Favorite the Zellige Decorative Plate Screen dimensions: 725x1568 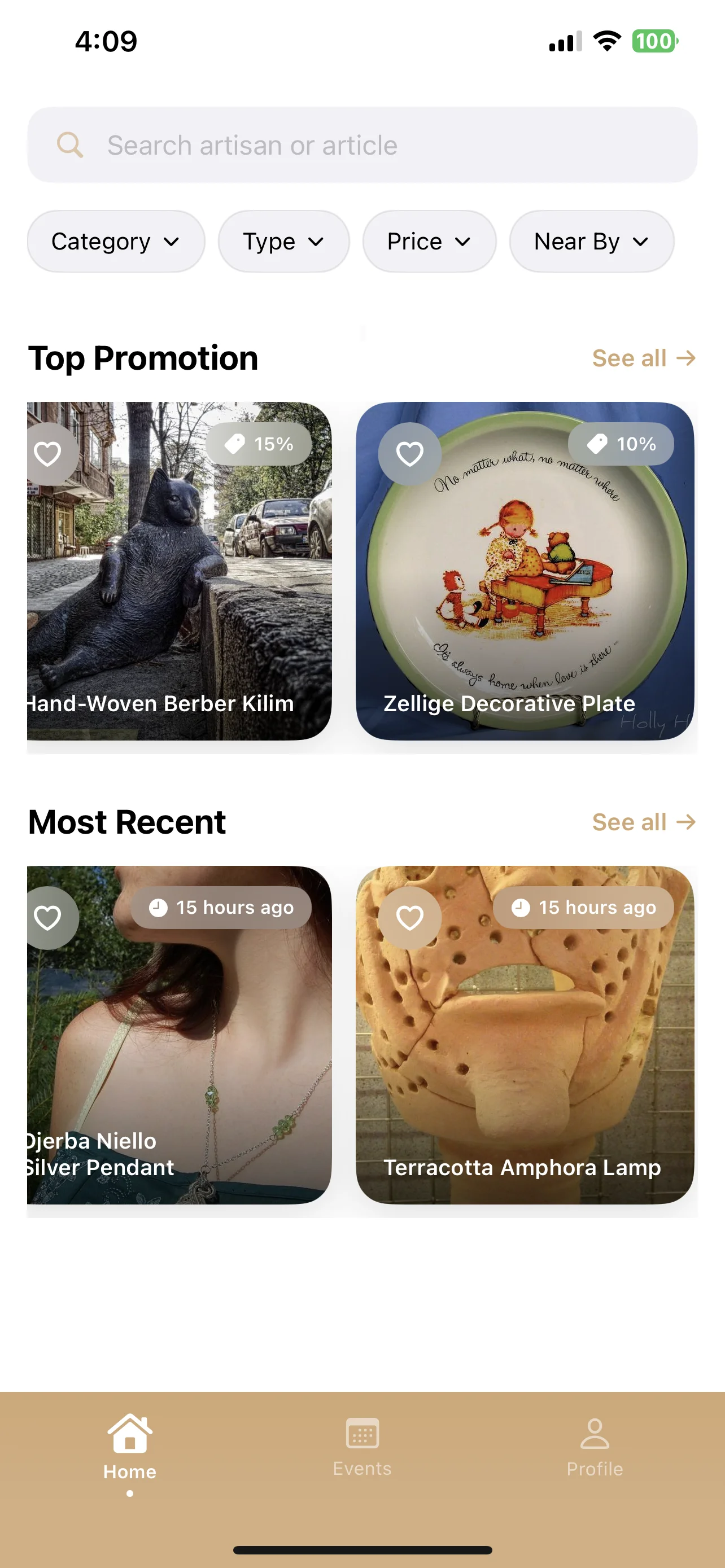click(410, 453)
